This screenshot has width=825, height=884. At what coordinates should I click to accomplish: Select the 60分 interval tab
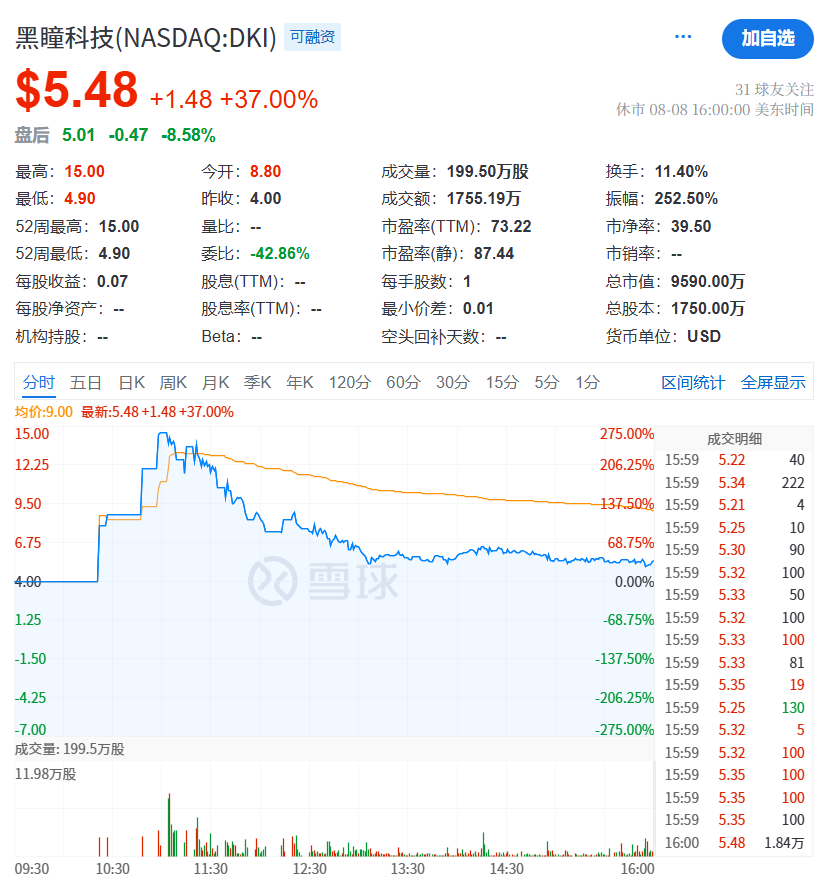coord(403,382)
